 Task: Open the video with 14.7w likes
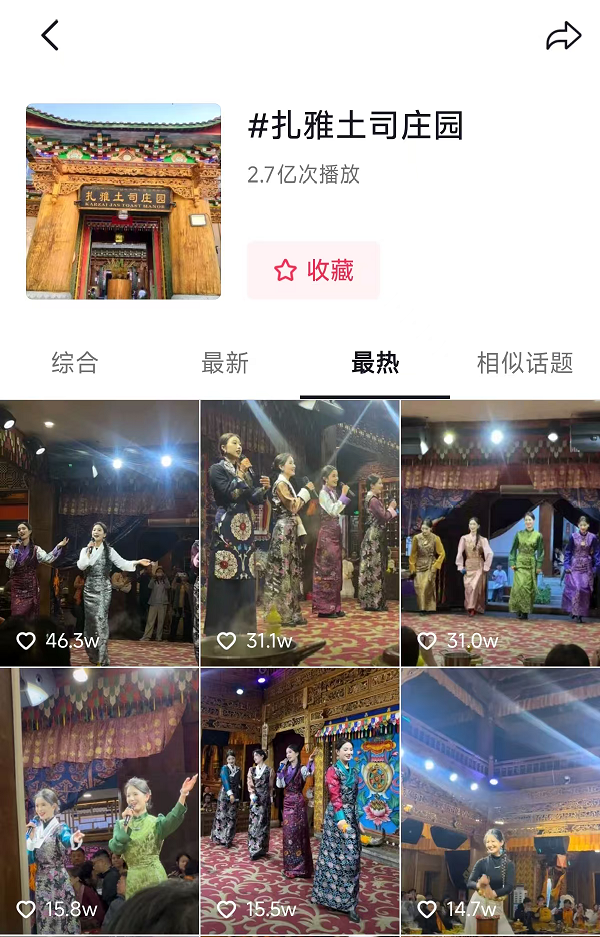(500, 801)
